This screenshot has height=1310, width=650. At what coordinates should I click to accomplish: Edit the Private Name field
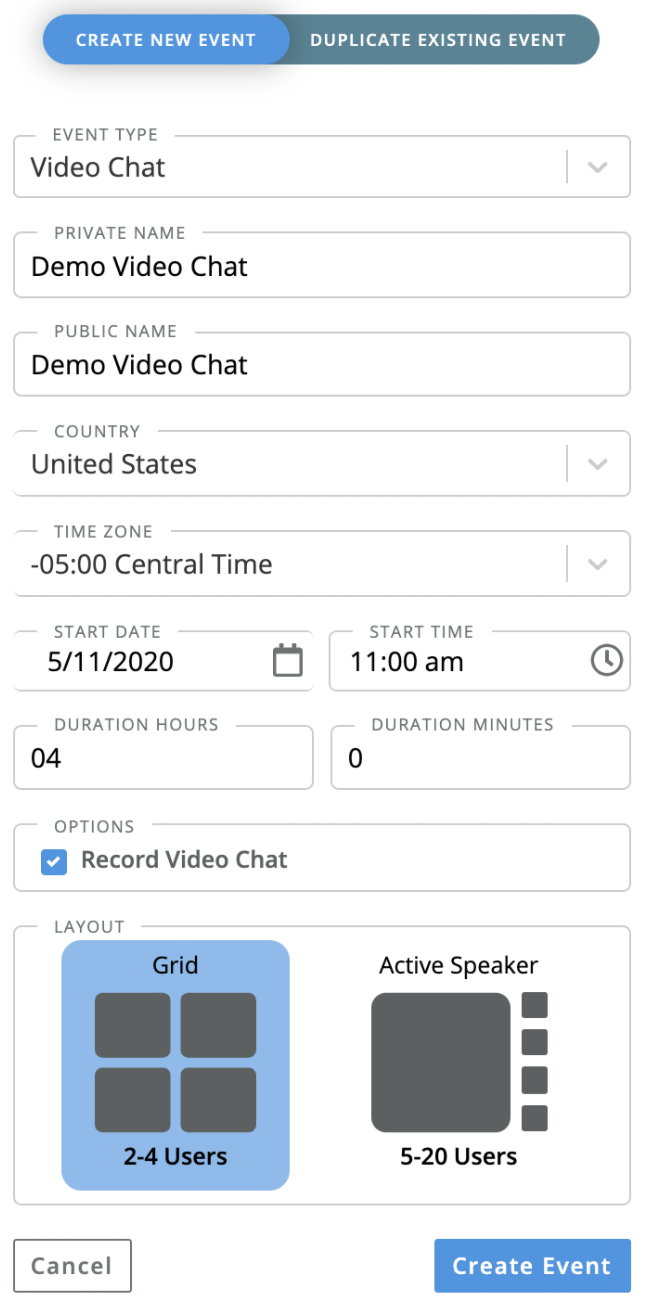click(x=320, y=267)
